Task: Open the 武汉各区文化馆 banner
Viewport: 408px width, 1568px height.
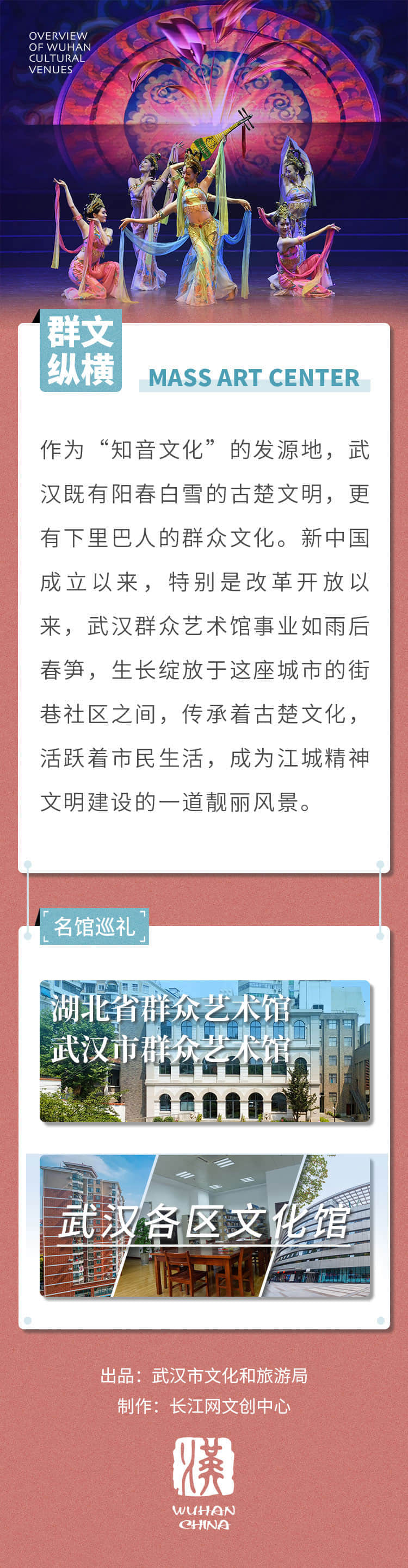Action: [x=205, y=1225]
